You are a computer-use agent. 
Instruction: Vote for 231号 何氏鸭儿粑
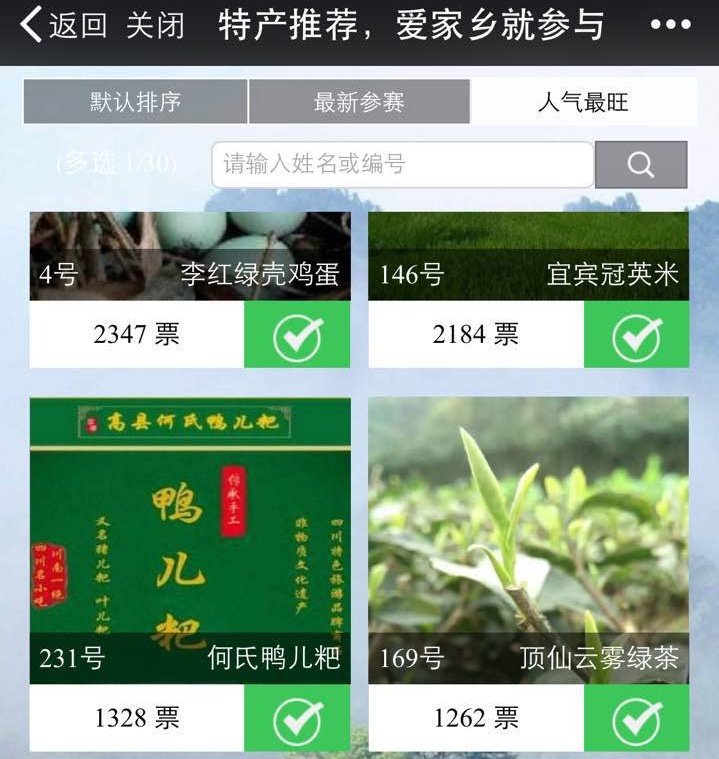point(297,718)
